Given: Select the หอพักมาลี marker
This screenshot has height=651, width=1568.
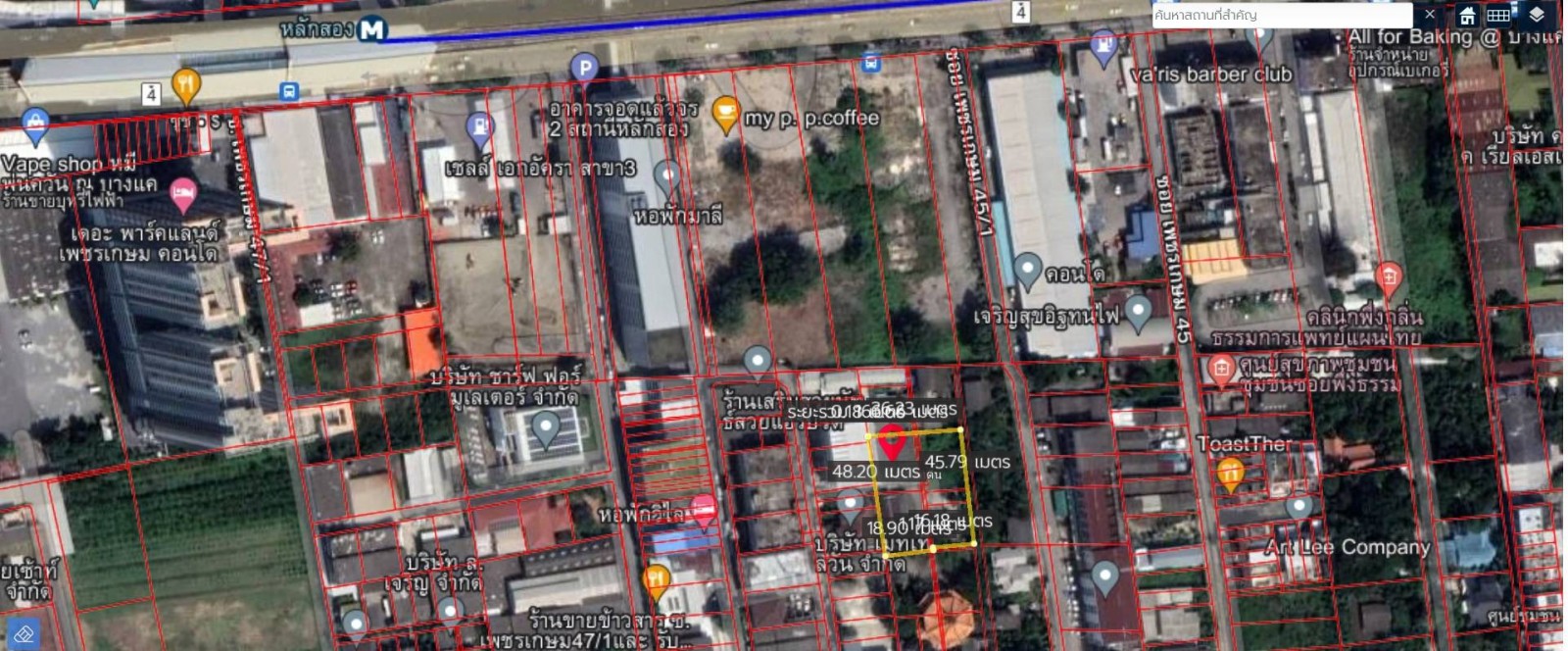Looking at the screenshot, I should 667,176.
